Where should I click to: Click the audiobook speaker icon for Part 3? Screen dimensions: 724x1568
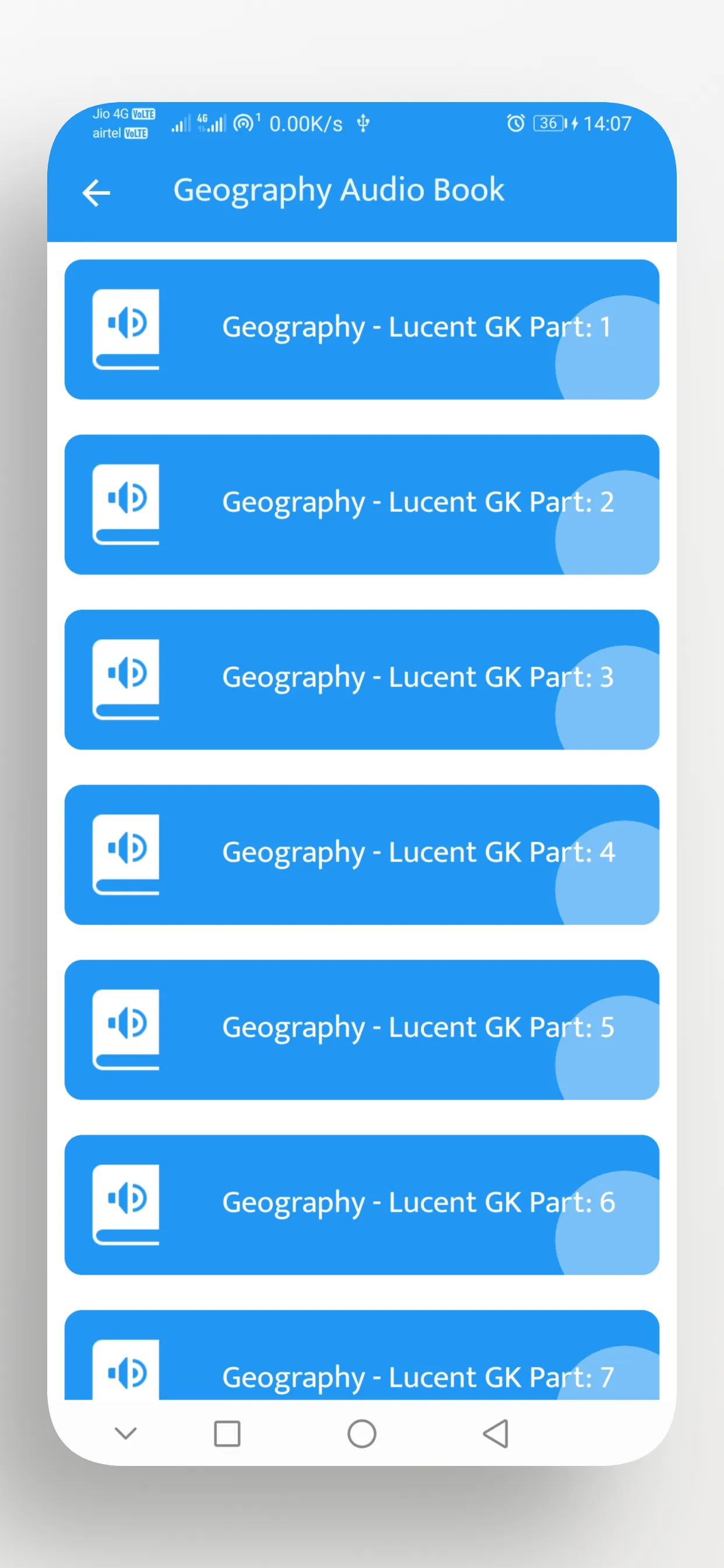coord(125,678)
